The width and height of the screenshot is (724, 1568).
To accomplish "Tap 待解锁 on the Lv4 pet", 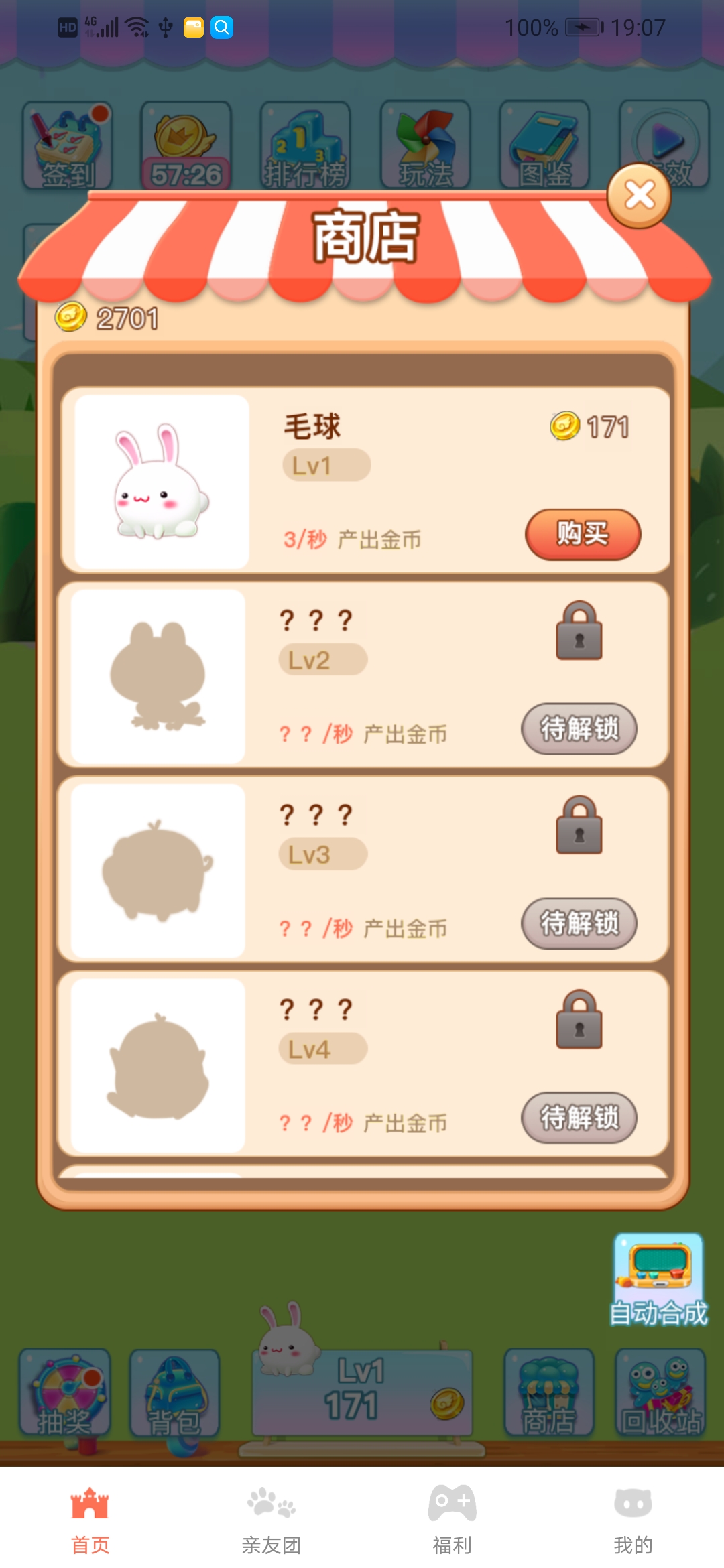I will [x=579, y=1117].
